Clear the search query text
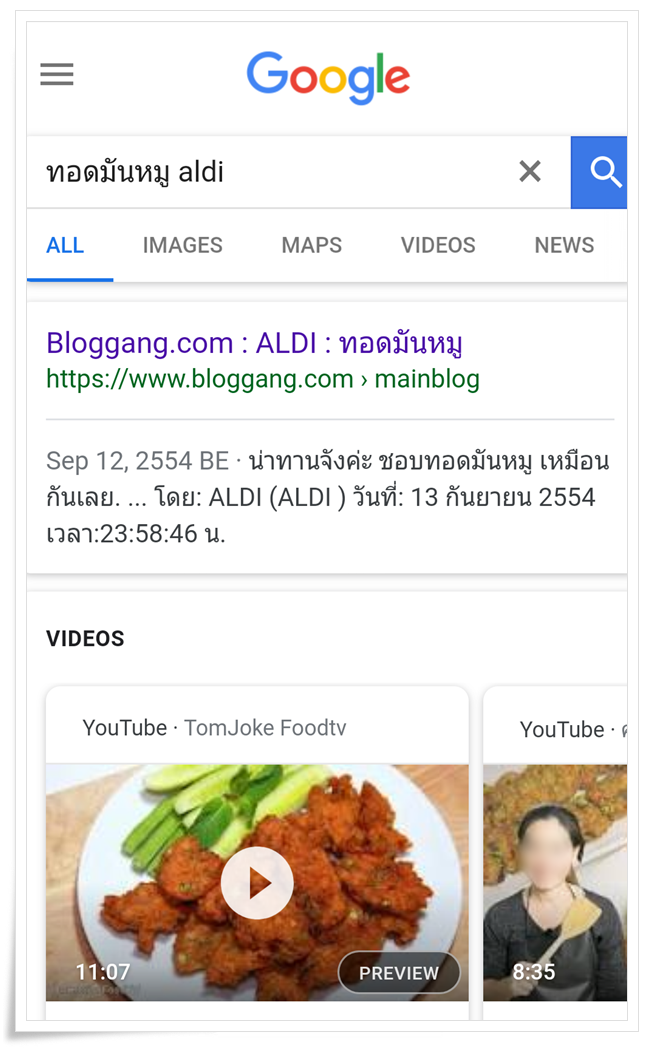The width and height of the screenshot is (655, 1048). click(x=530, y=172)
